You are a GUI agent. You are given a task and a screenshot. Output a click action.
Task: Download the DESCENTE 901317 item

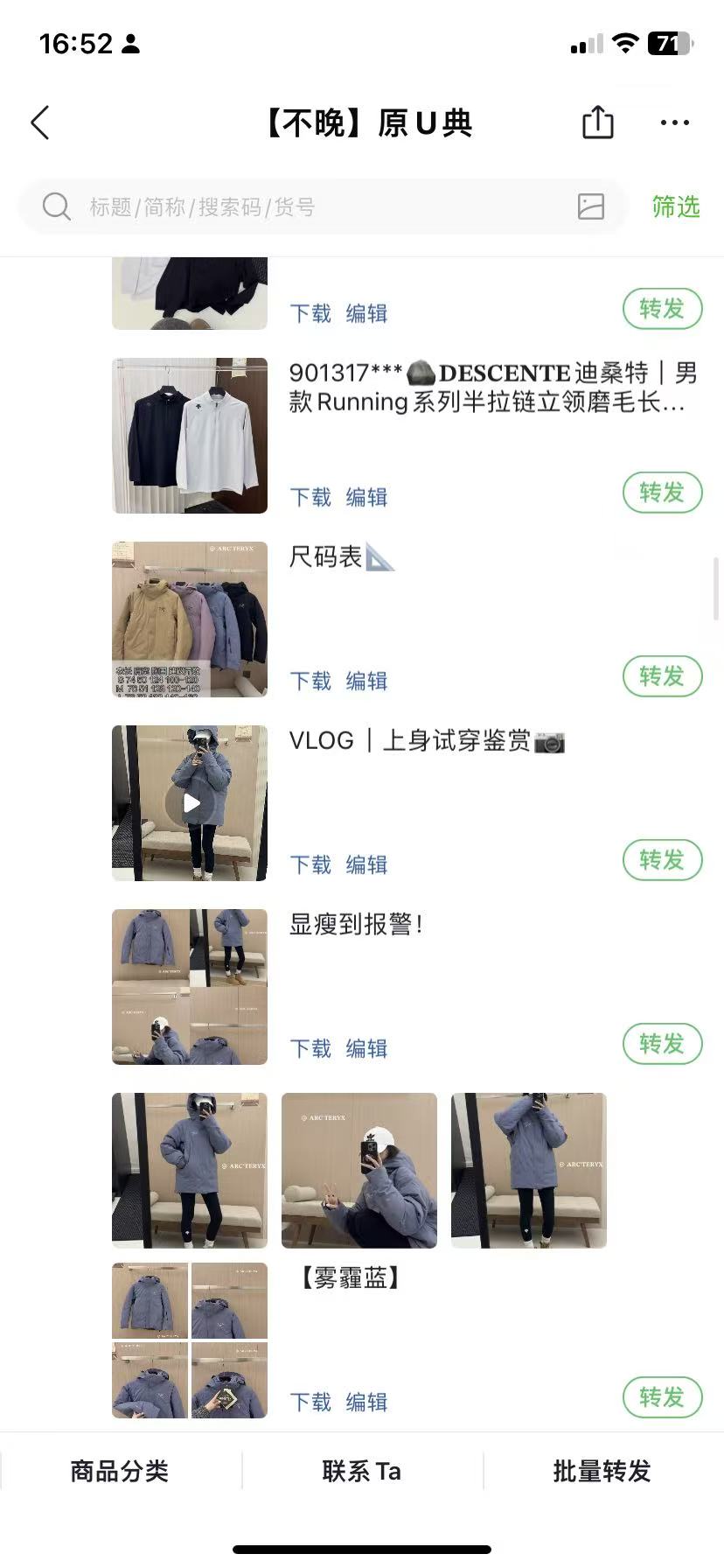[x=310, y=498]
